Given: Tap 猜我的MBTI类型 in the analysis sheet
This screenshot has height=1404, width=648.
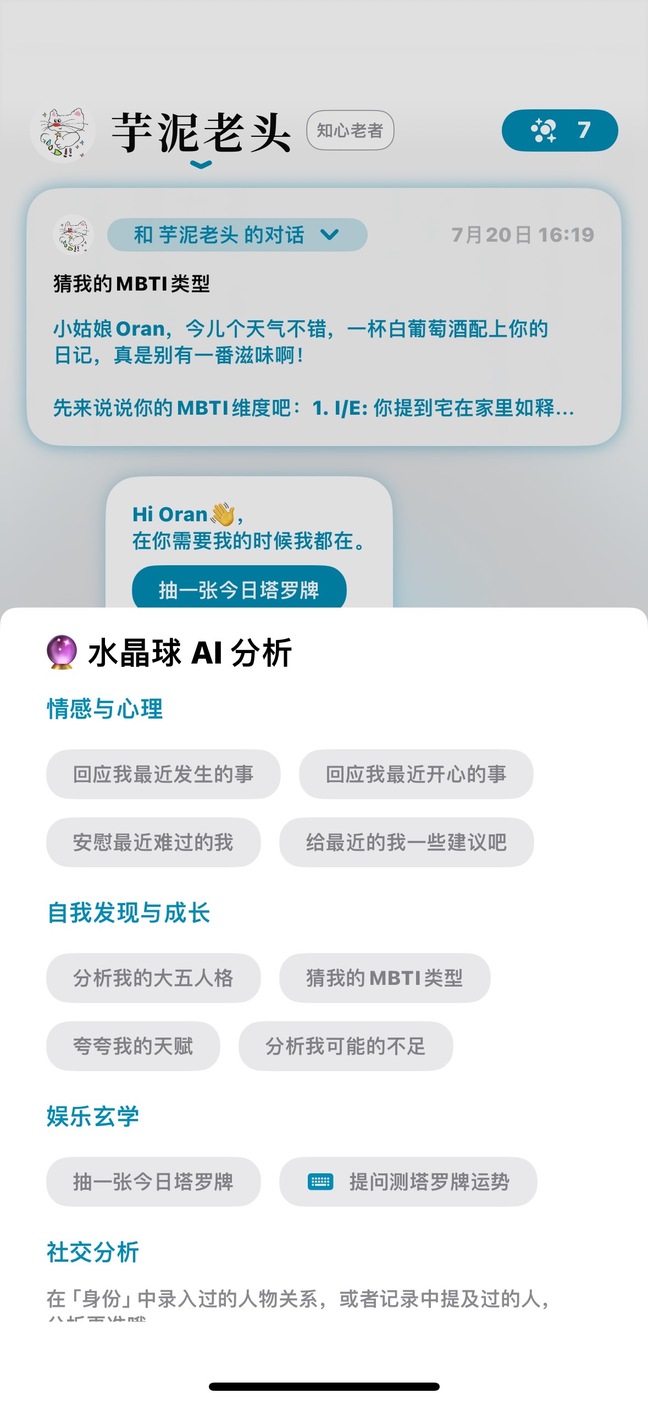Looking at the screenshot, I should 385,978.
